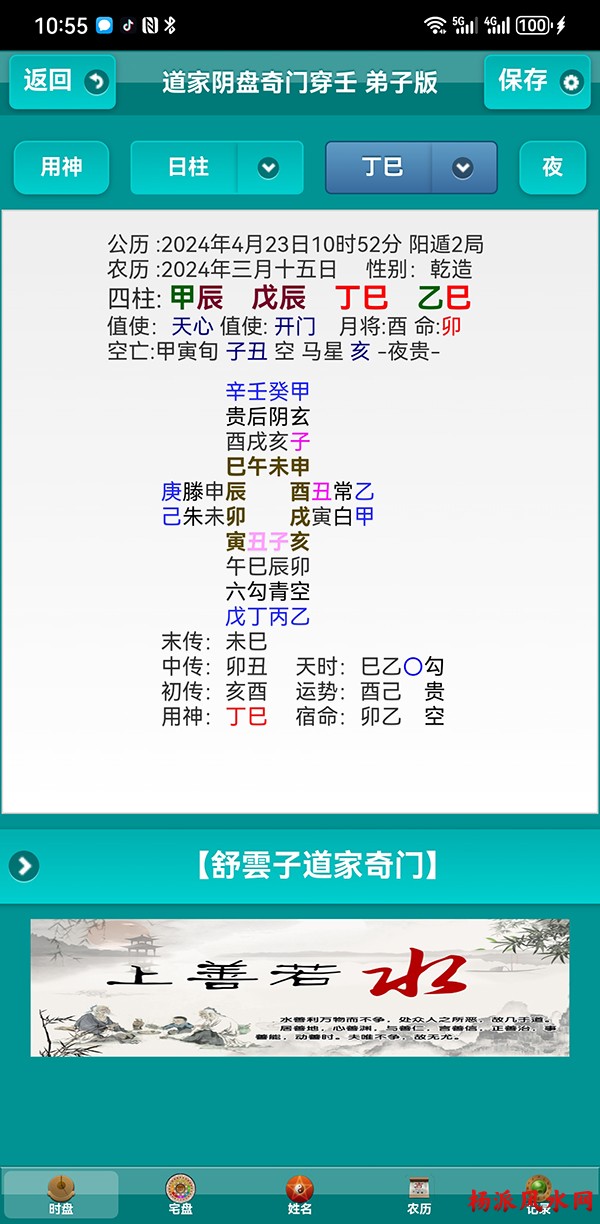Go to the 姓名 tab
This screenshot has height=1224, width=600.
pos(300,1195)
